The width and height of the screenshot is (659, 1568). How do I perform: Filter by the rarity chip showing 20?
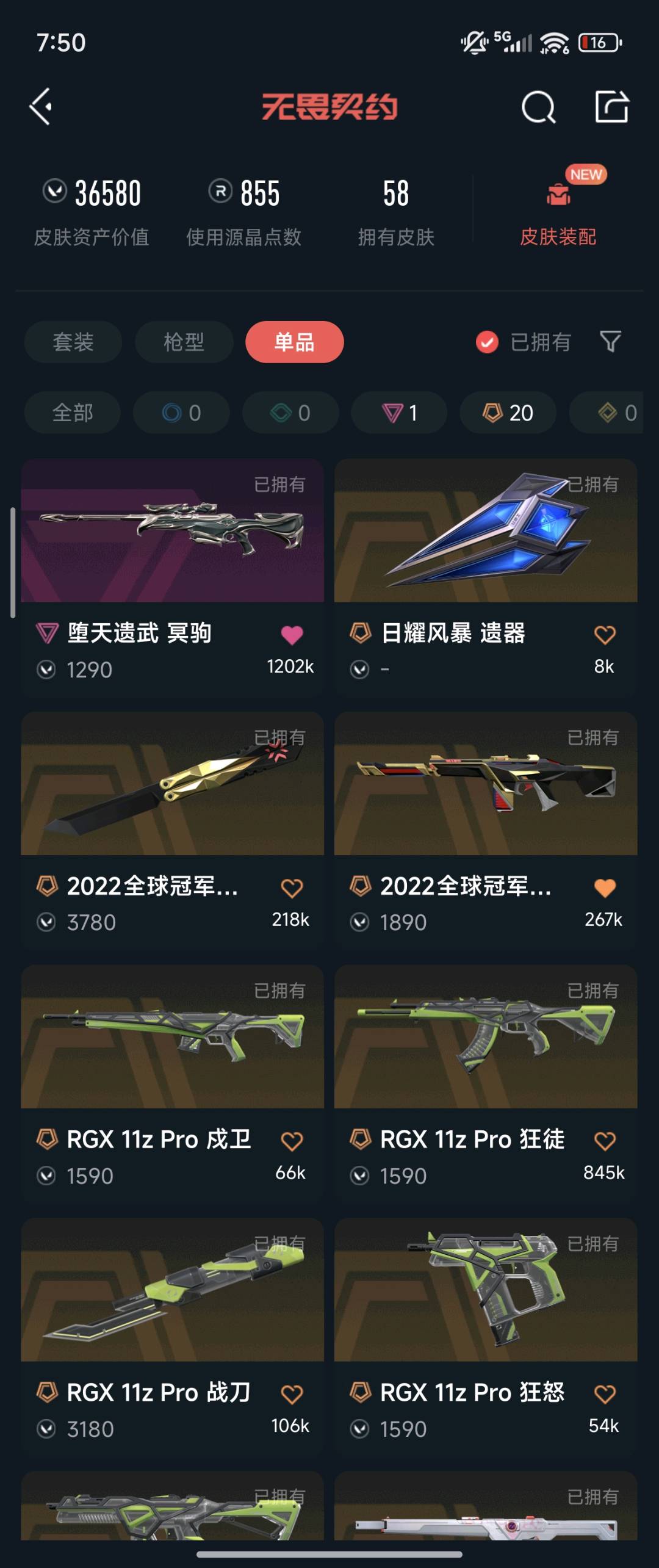click(x=508, y=413)
